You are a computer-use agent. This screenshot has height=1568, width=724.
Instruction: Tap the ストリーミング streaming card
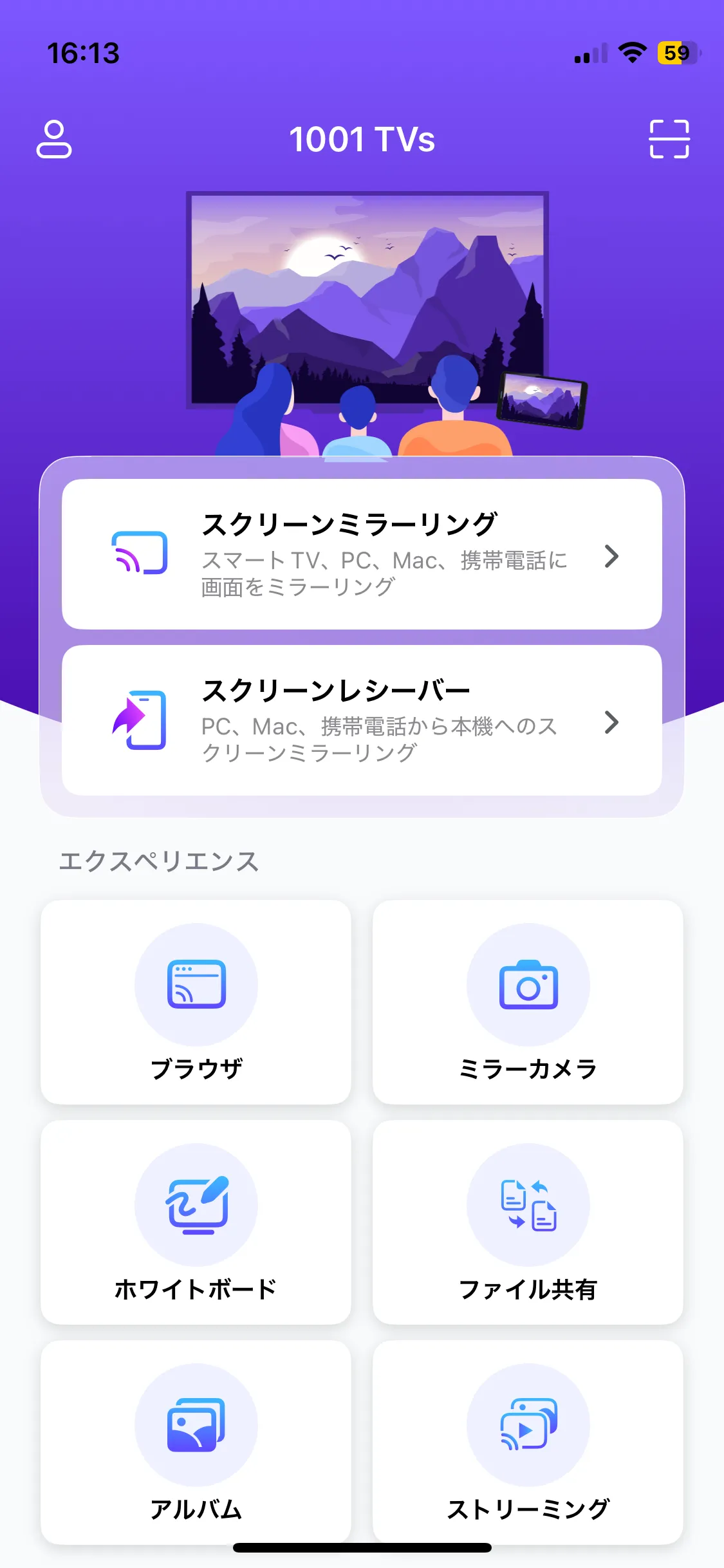pos(528,1442)
